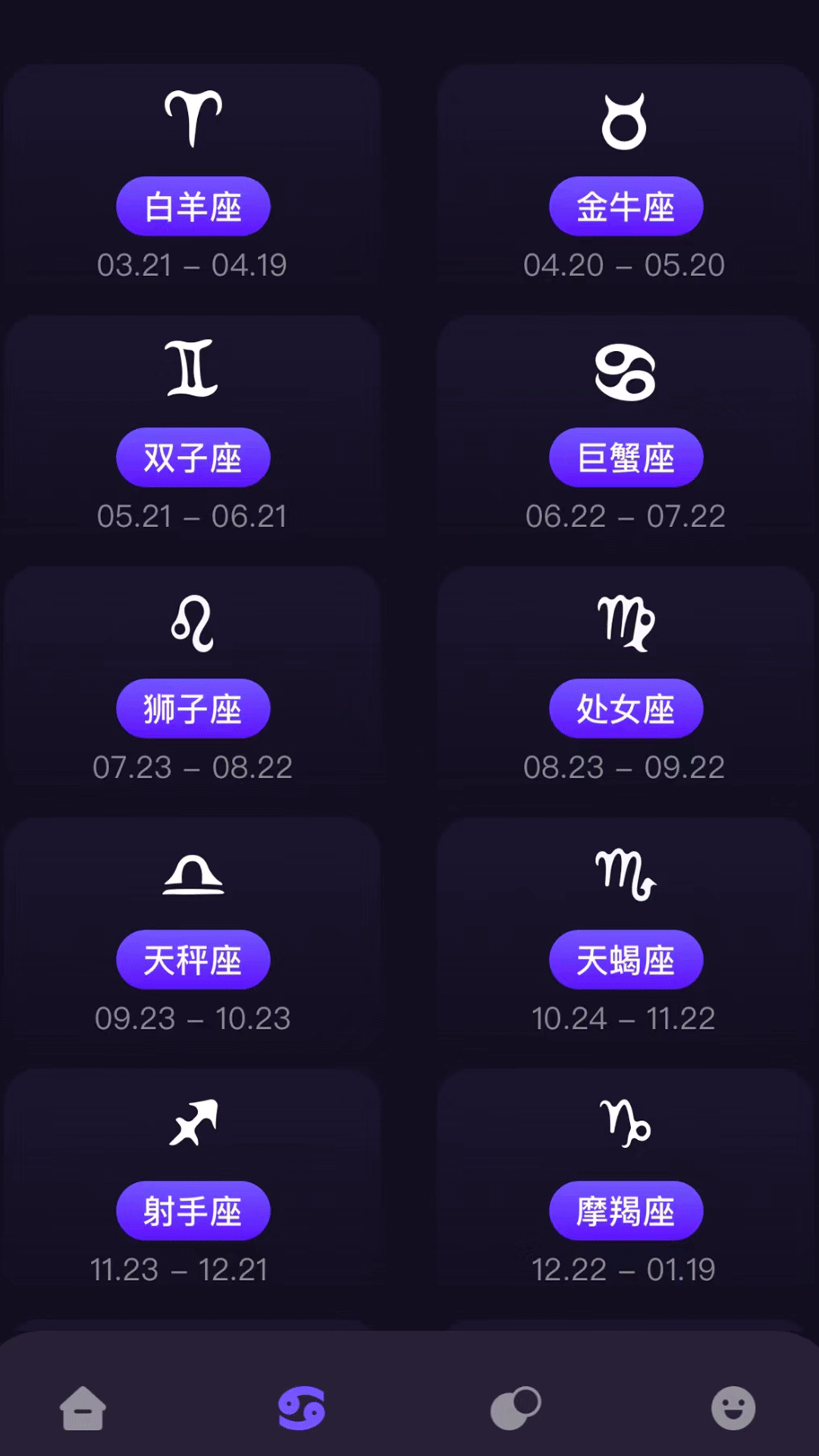The image size is (819, 1456).
Task: Click the Virgo symbol icon
Action: [625, 623]
